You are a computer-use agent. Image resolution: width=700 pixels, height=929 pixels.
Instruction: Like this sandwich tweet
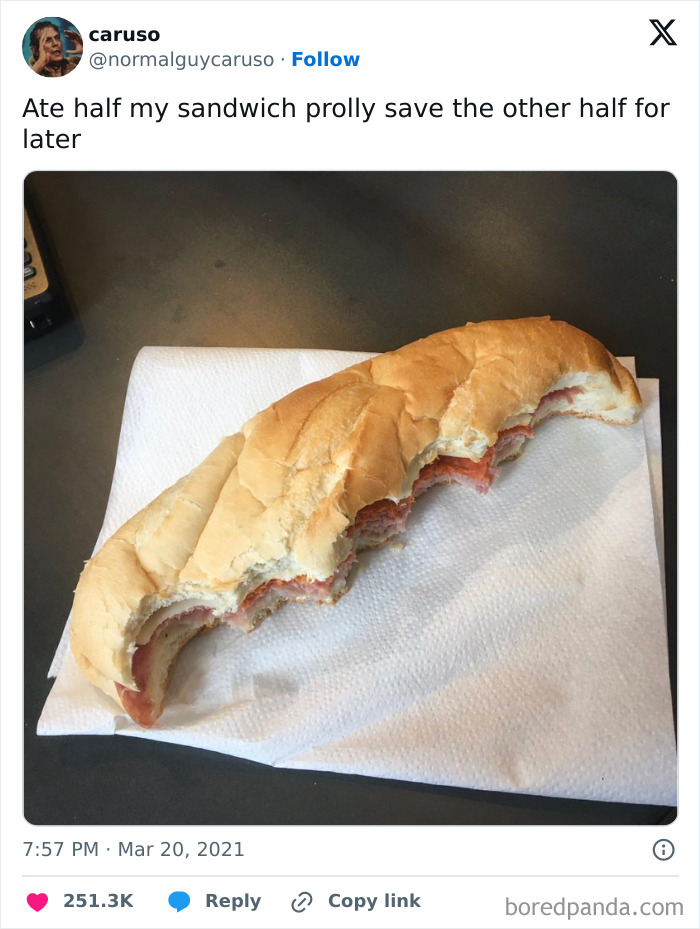[x=37, y=901]
